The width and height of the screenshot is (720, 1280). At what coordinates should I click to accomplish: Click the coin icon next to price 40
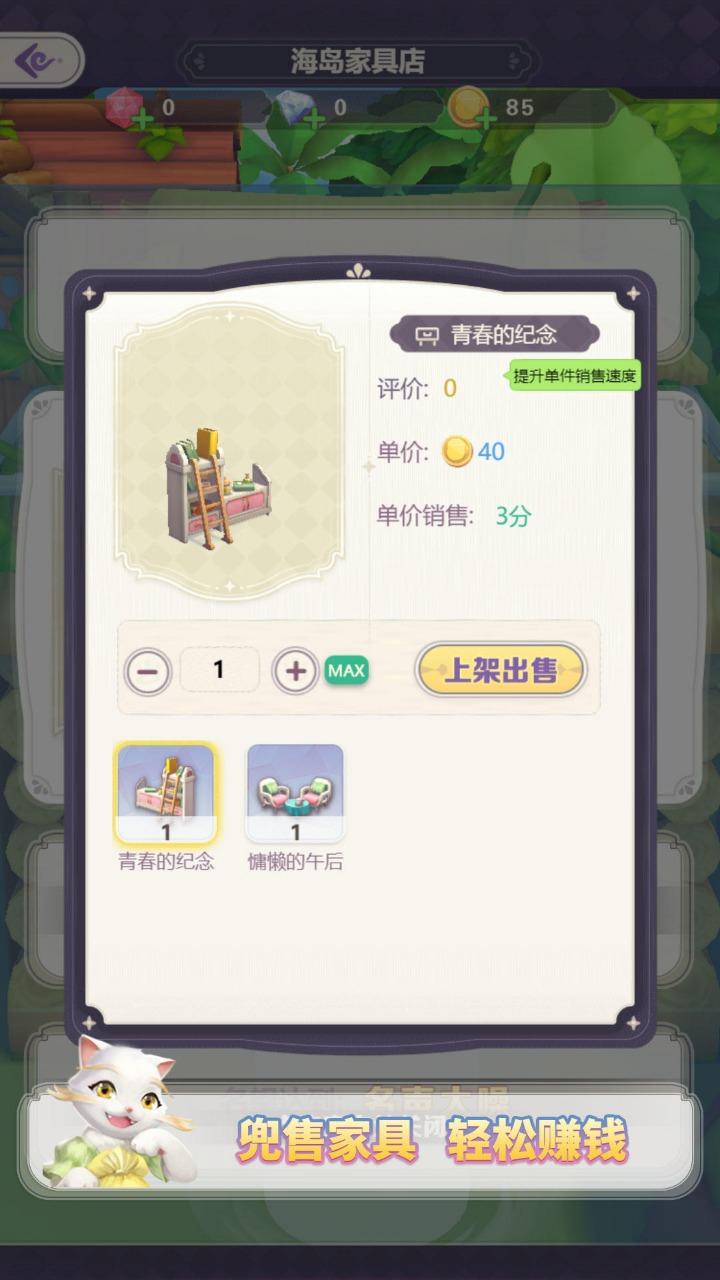pyautogui.click(x=456, y=451)
